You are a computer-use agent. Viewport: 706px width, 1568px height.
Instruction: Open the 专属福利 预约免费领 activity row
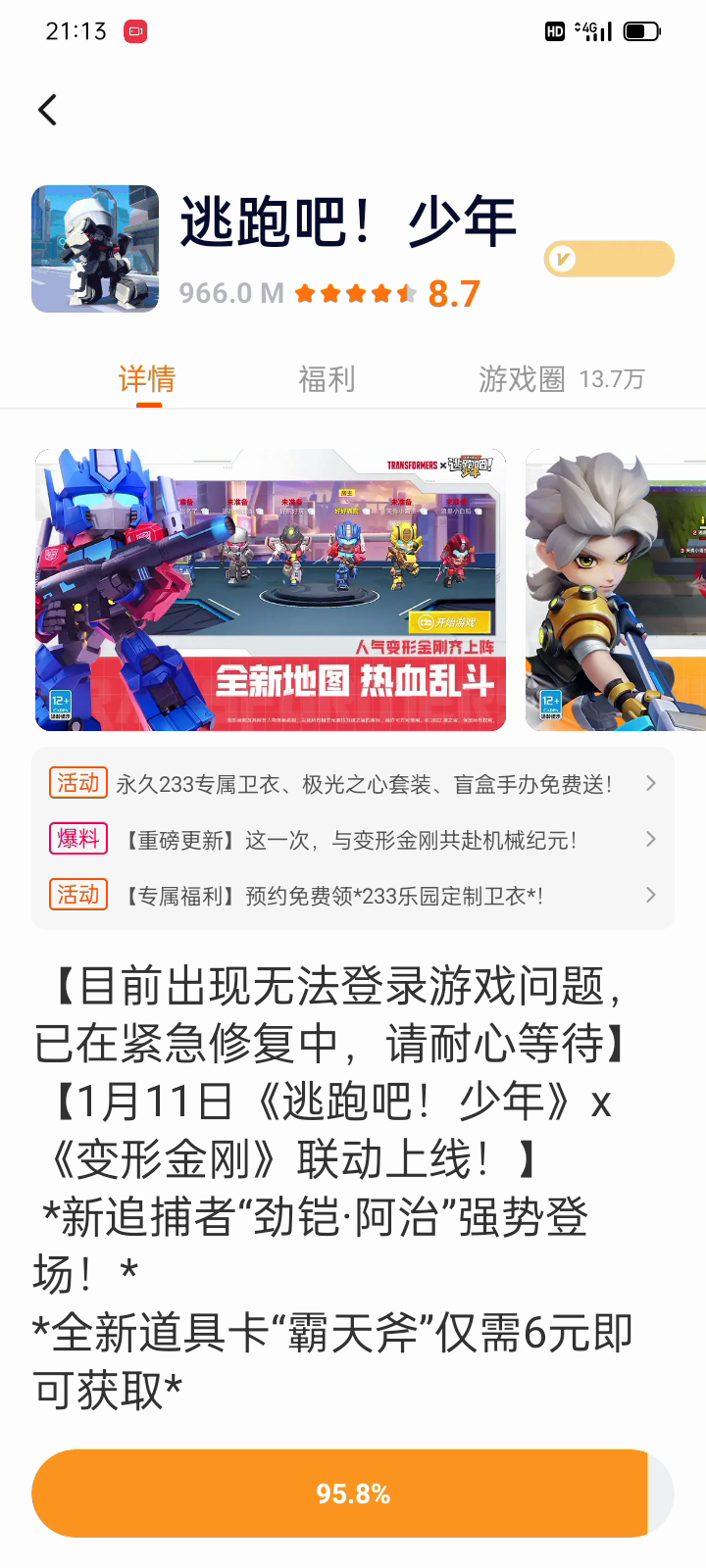coord(353,896)
